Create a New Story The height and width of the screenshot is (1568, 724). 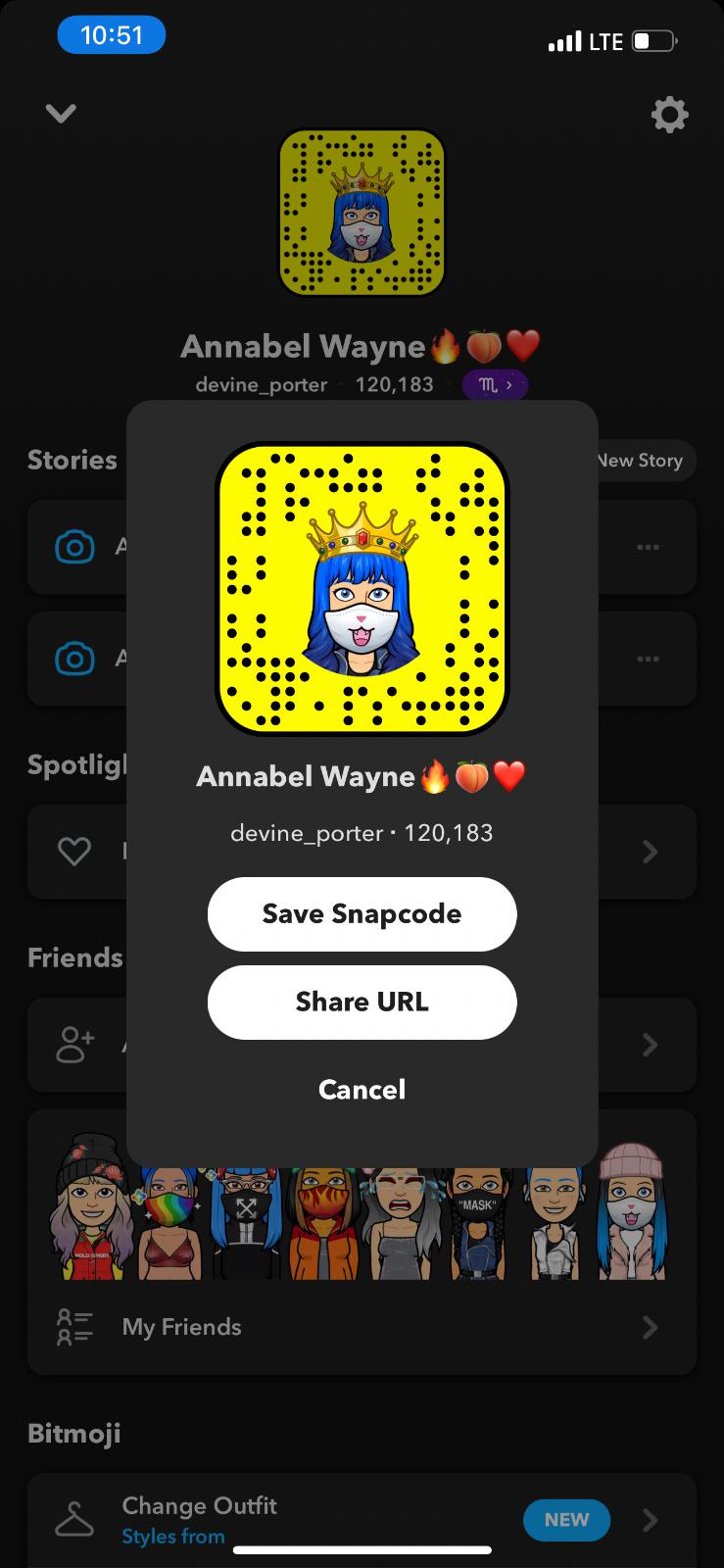click(x=642, y=461)
